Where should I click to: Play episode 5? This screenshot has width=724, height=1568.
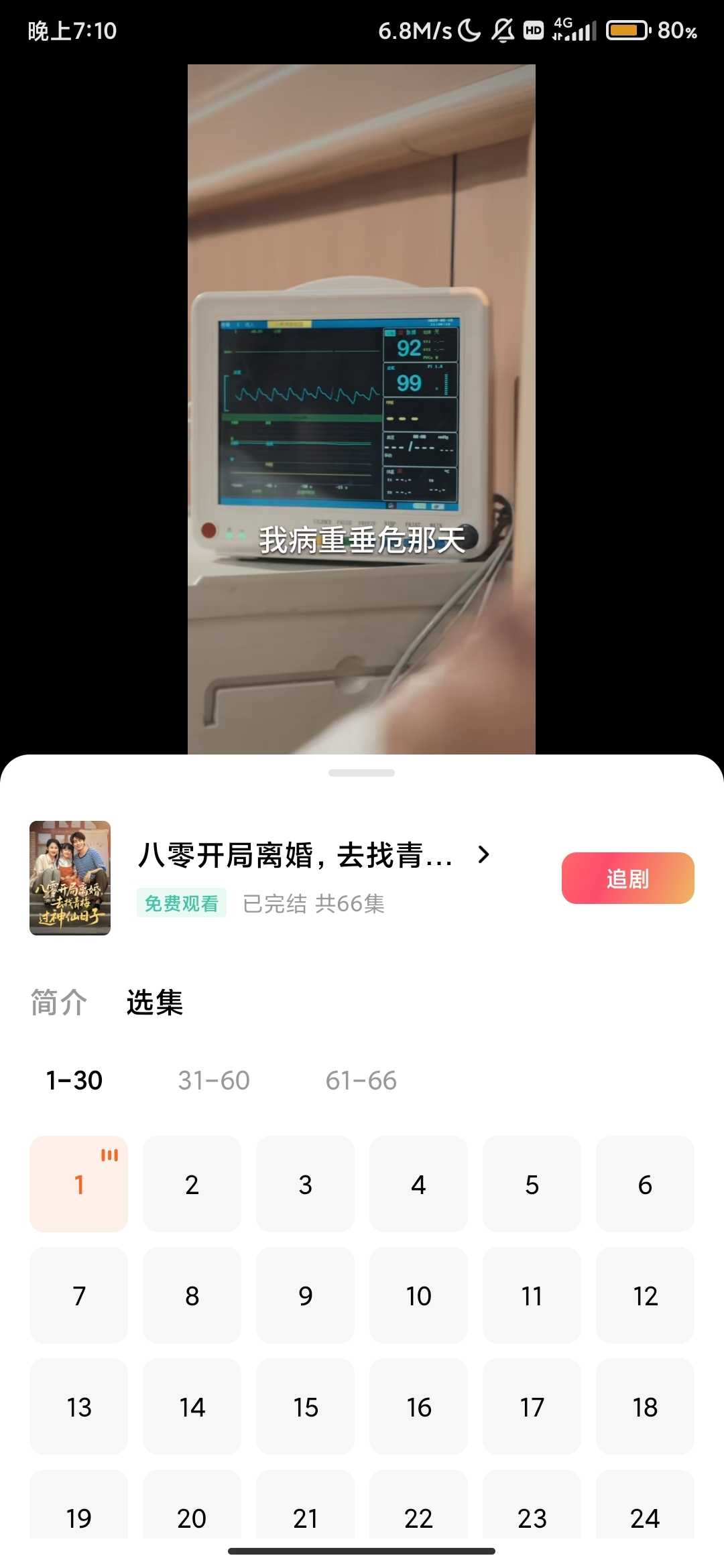coord(532,1184)
